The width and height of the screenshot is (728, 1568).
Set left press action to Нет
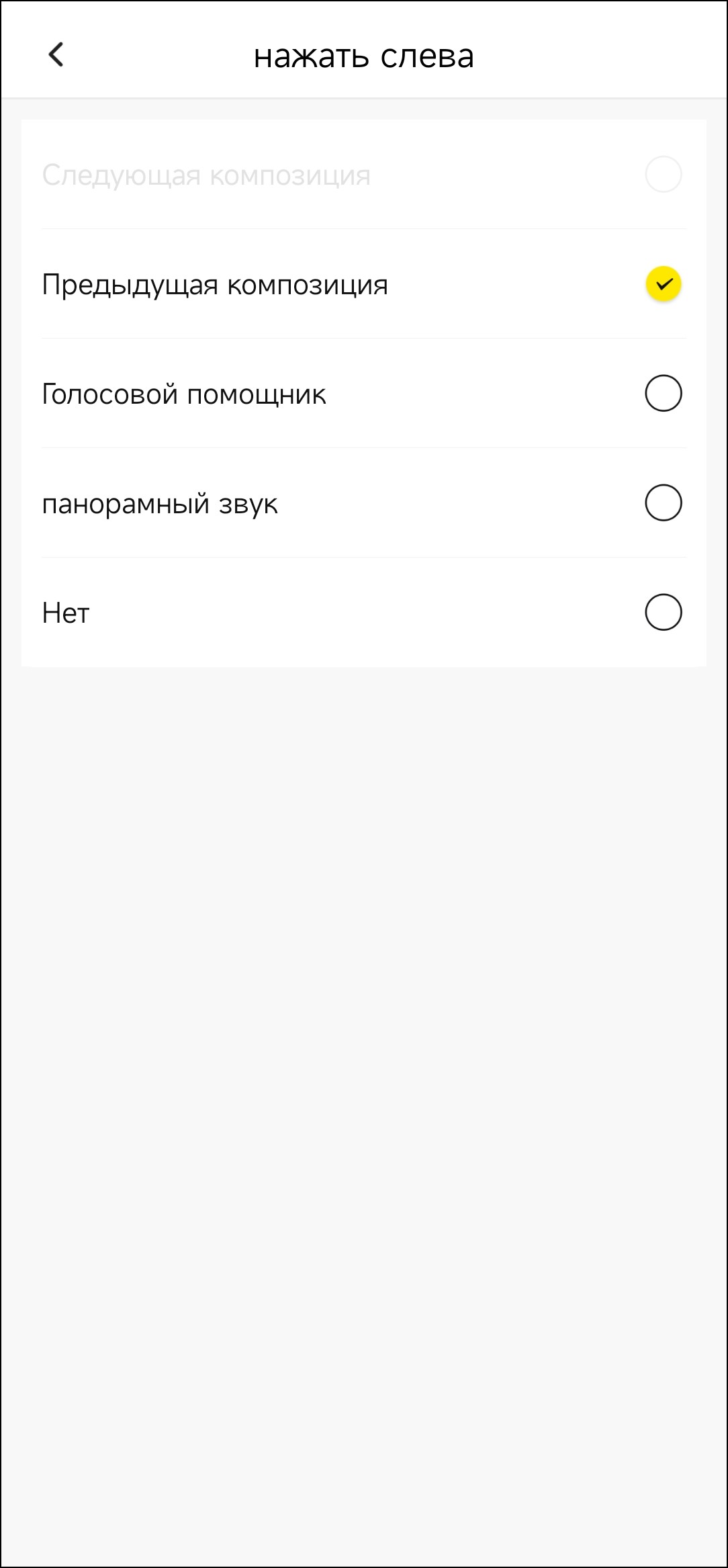[x=363, y=612]
